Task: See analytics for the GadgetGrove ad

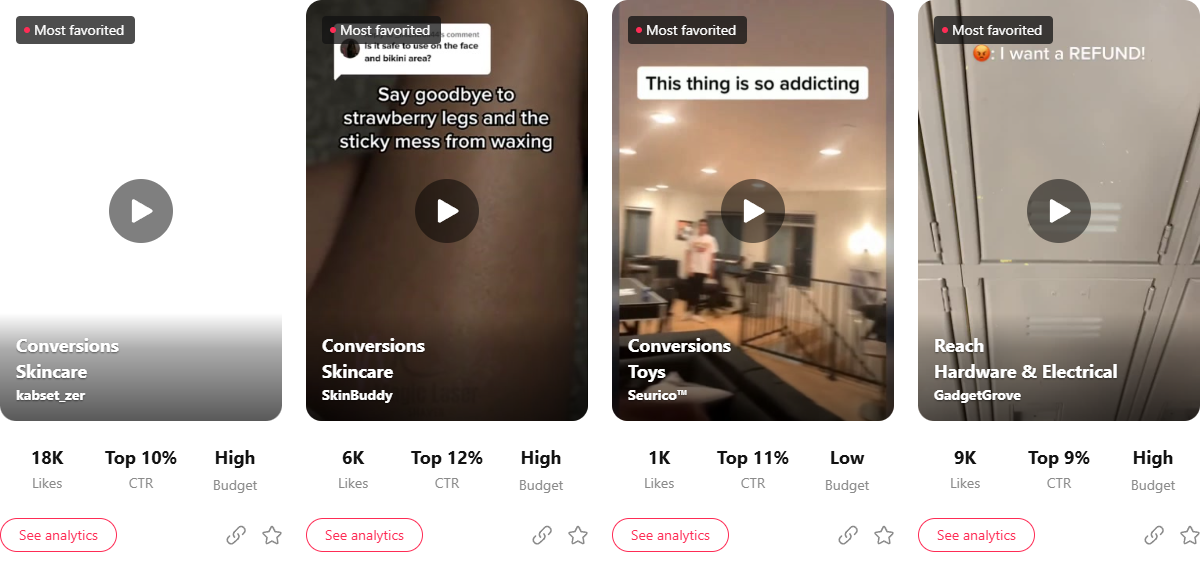Action: point(976,535)
